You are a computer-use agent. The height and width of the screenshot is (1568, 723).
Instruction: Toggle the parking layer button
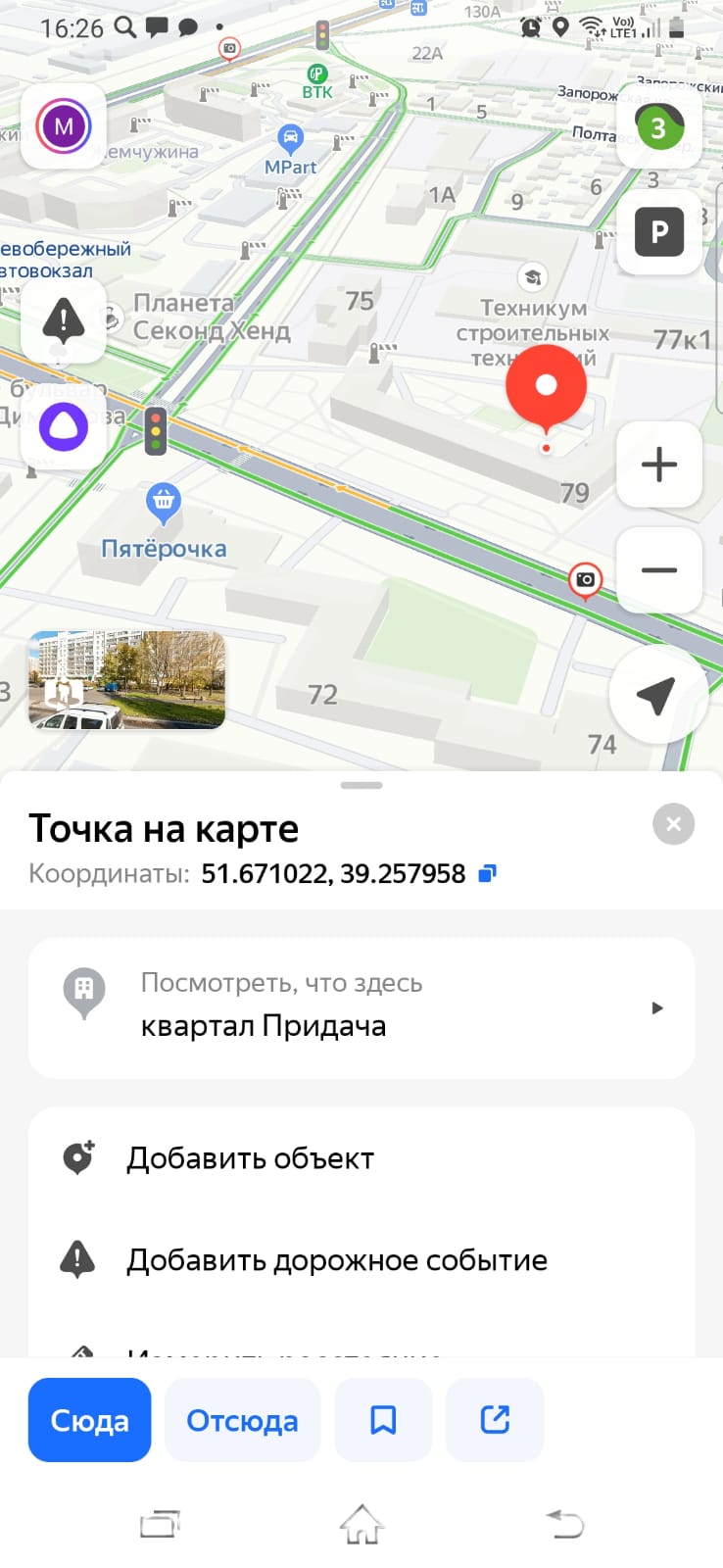tap(658, 232)
